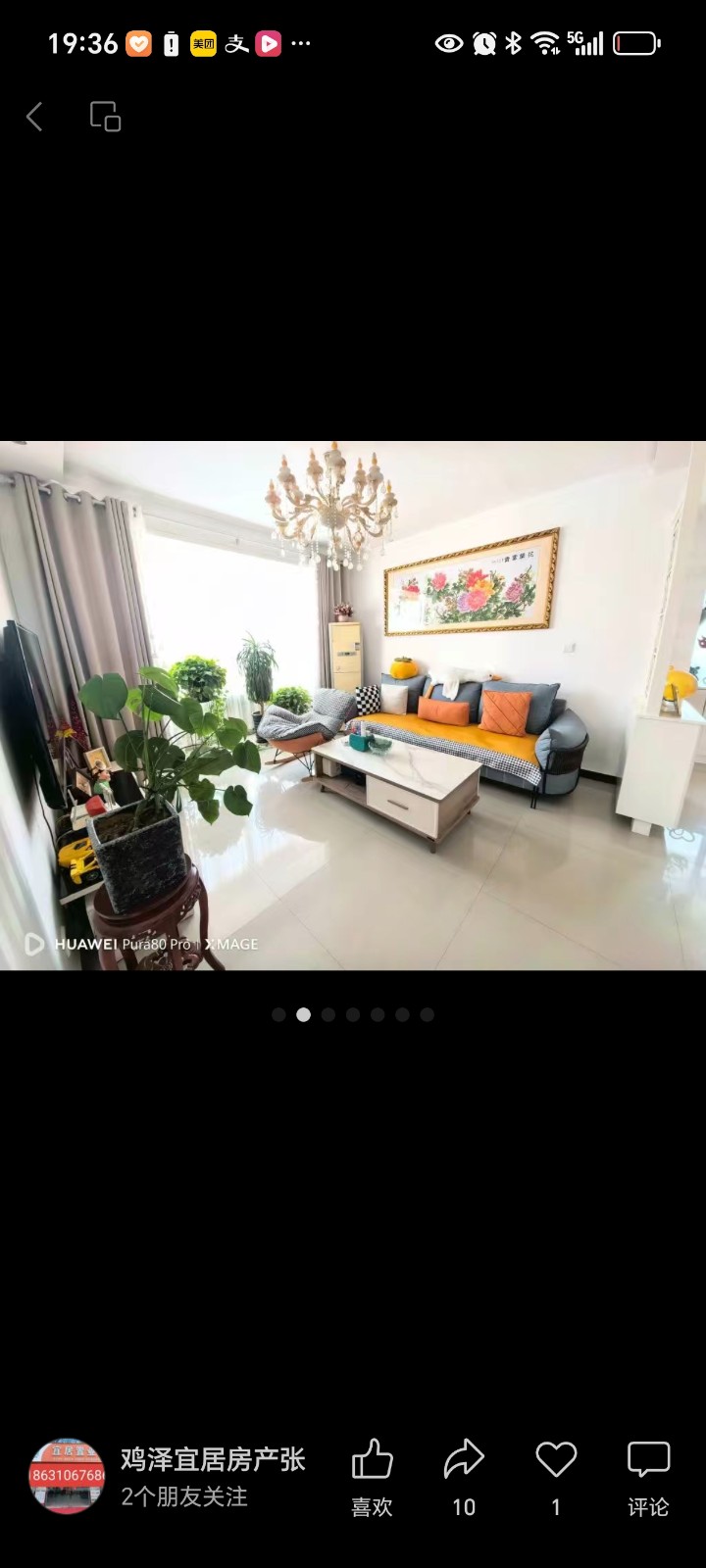Screen dimensions: 706x1568
Task: Favorite the post with the heart icon
Action: coord(556,1459)
